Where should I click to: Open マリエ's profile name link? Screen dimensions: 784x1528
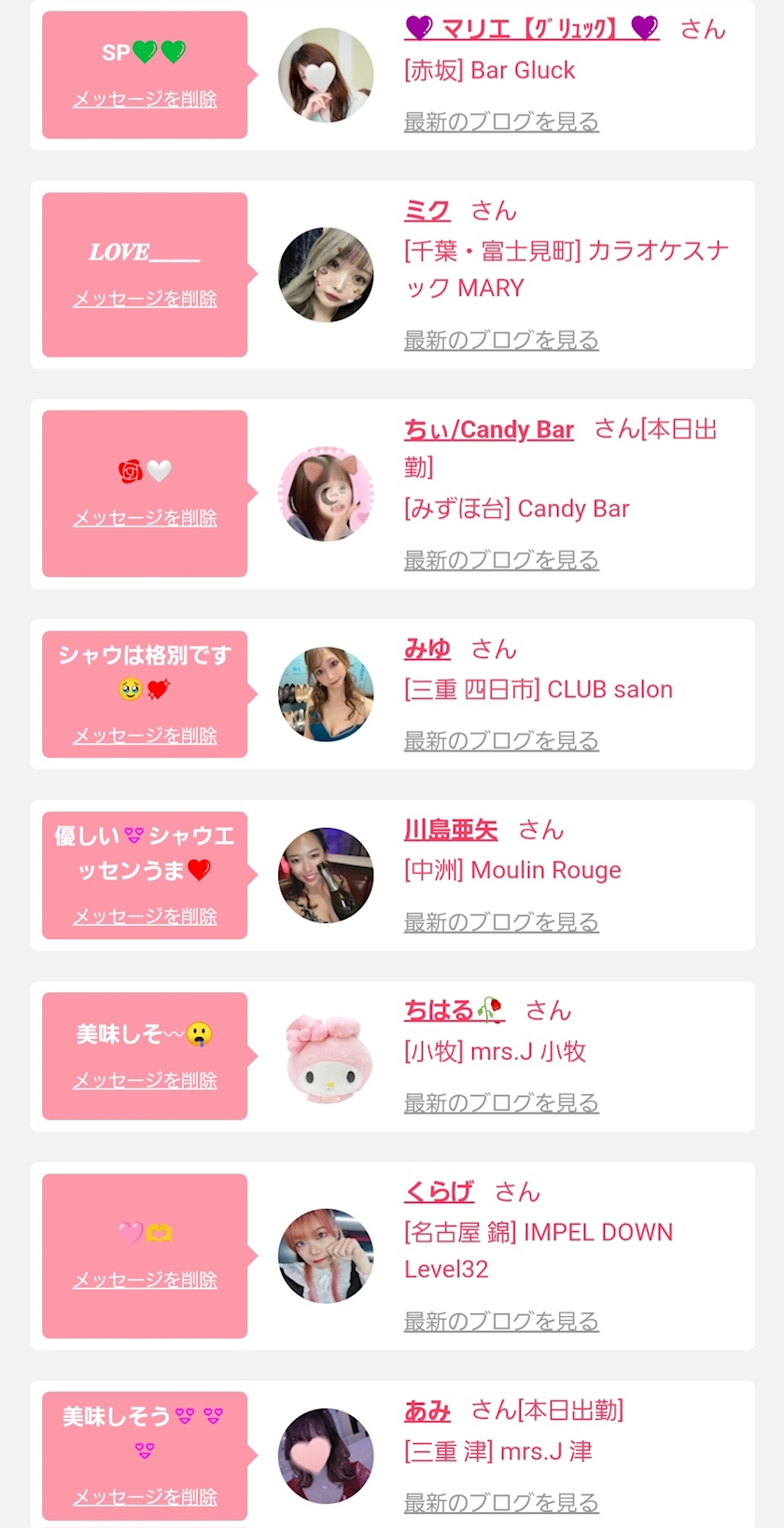531,29
